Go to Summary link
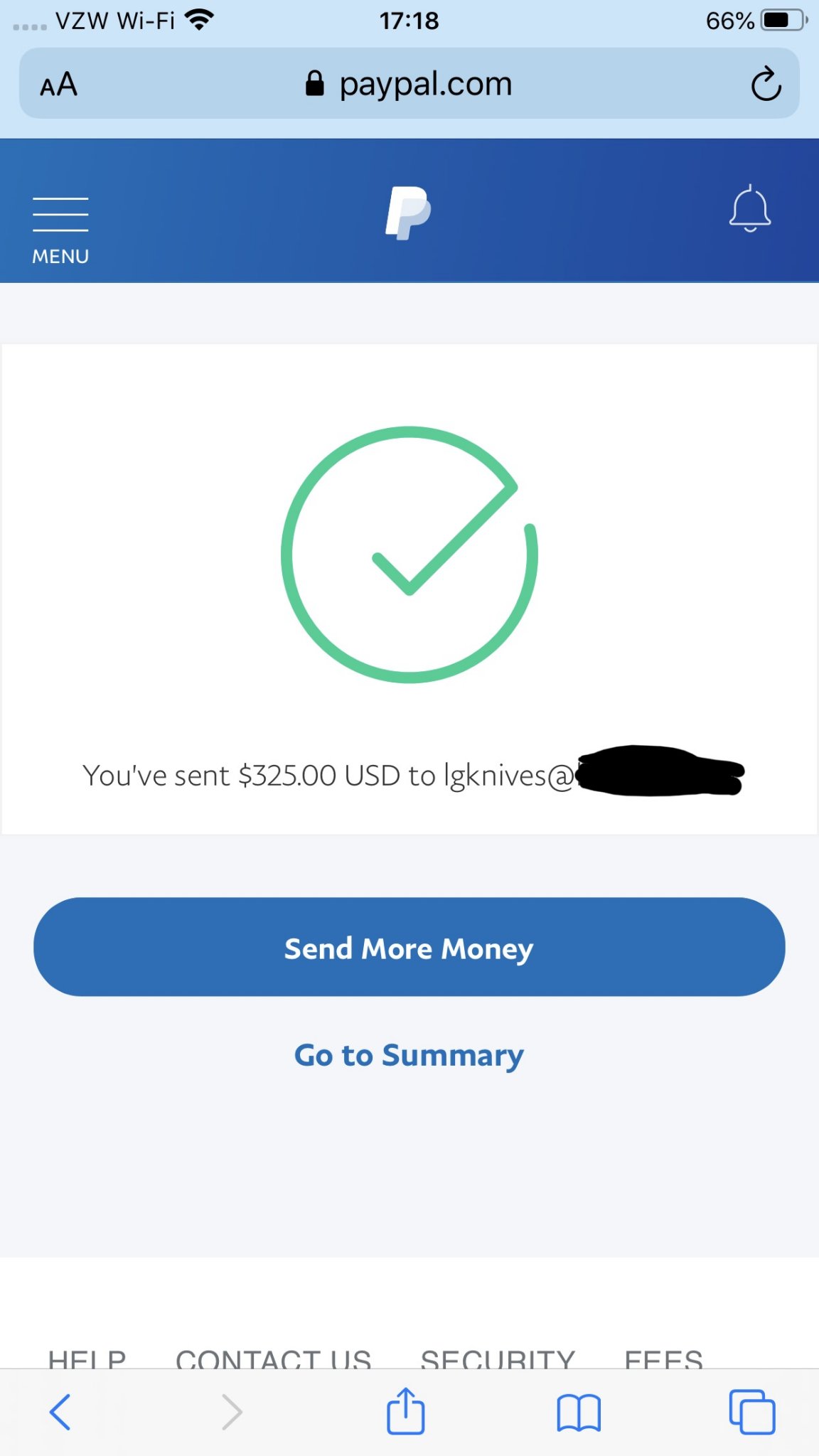 tap(409, 1055)
